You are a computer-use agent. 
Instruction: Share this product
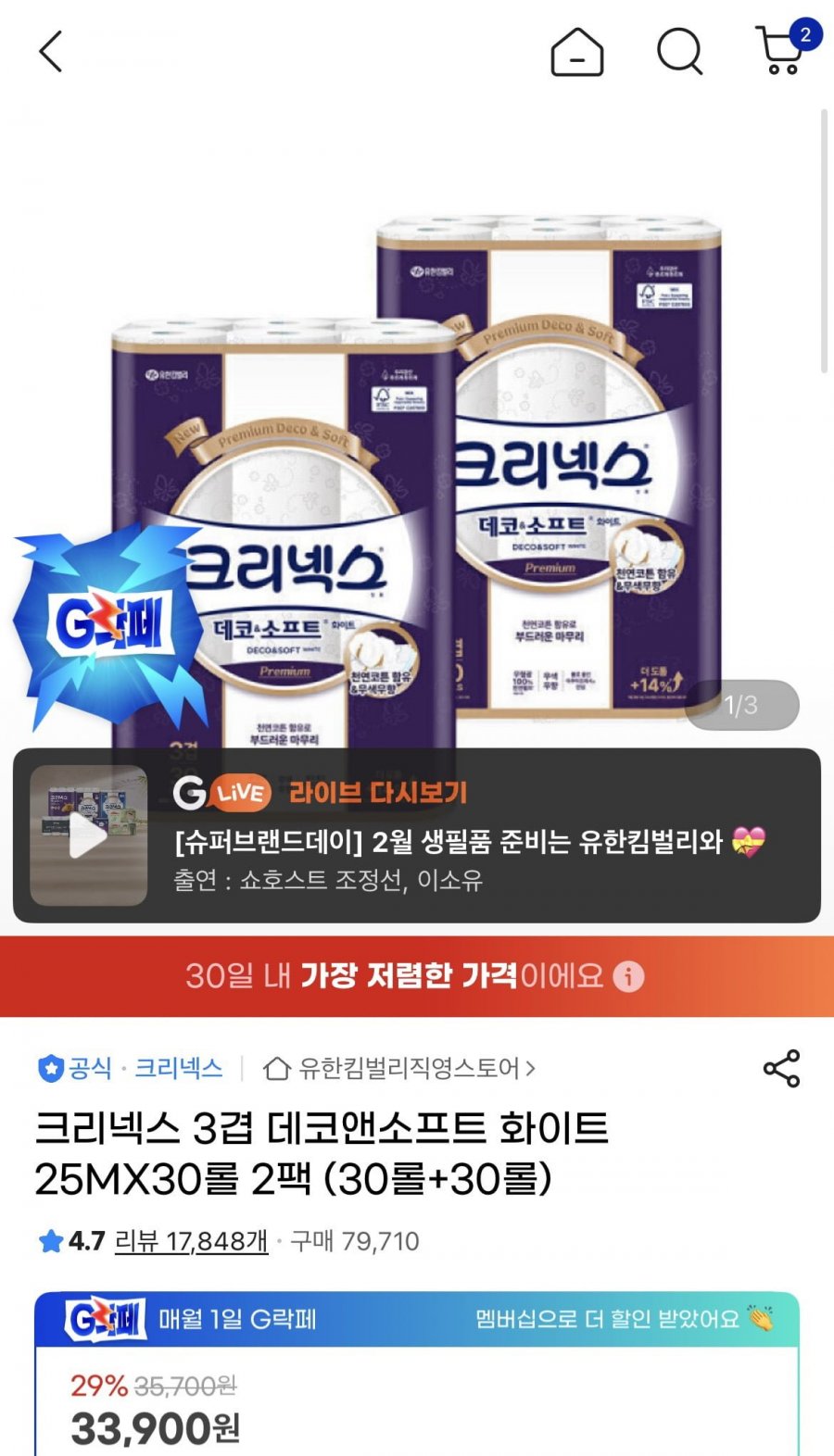pos(781,1068)
